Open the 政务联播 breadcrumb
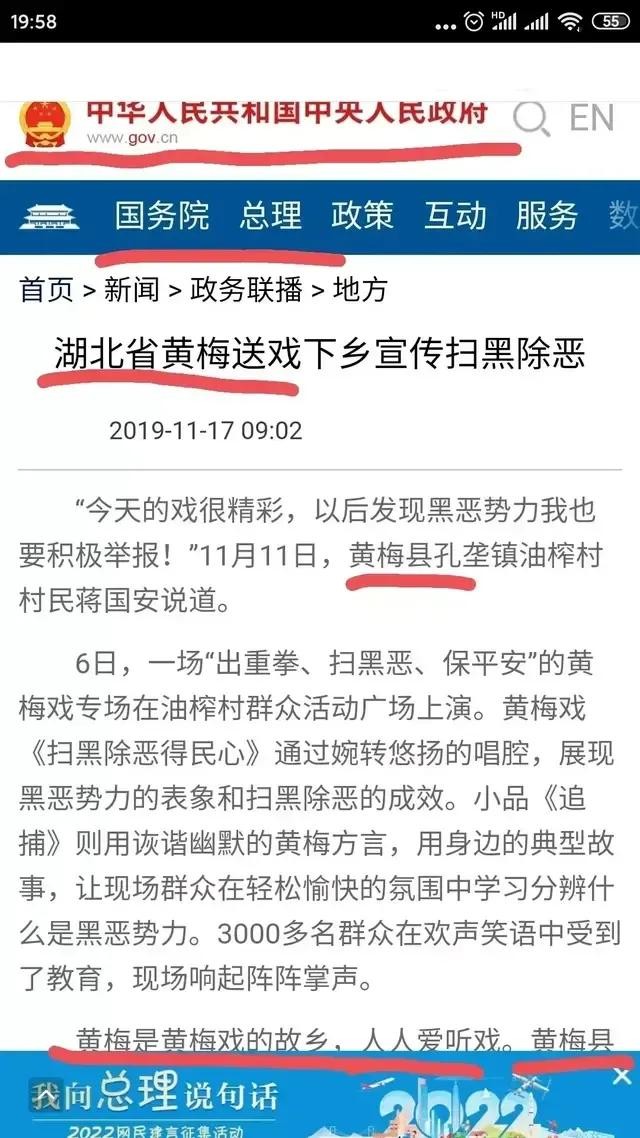This screenshot has height=1138, width=640. point(246,290)
